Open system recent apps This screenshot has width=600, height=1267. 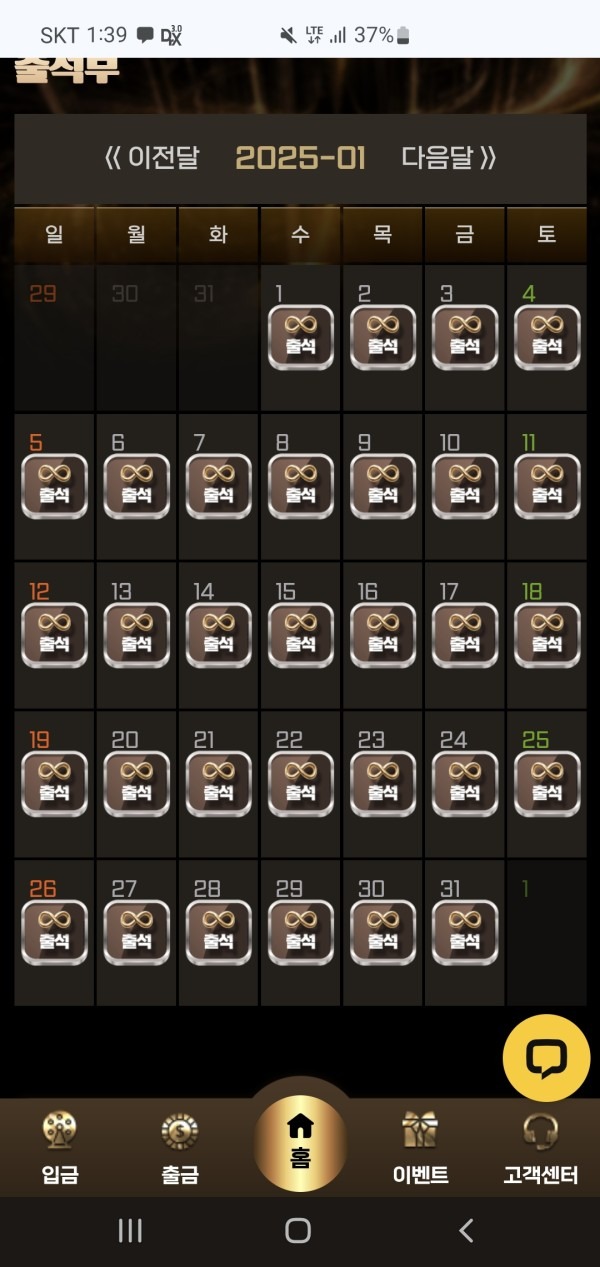point(130,1230)
